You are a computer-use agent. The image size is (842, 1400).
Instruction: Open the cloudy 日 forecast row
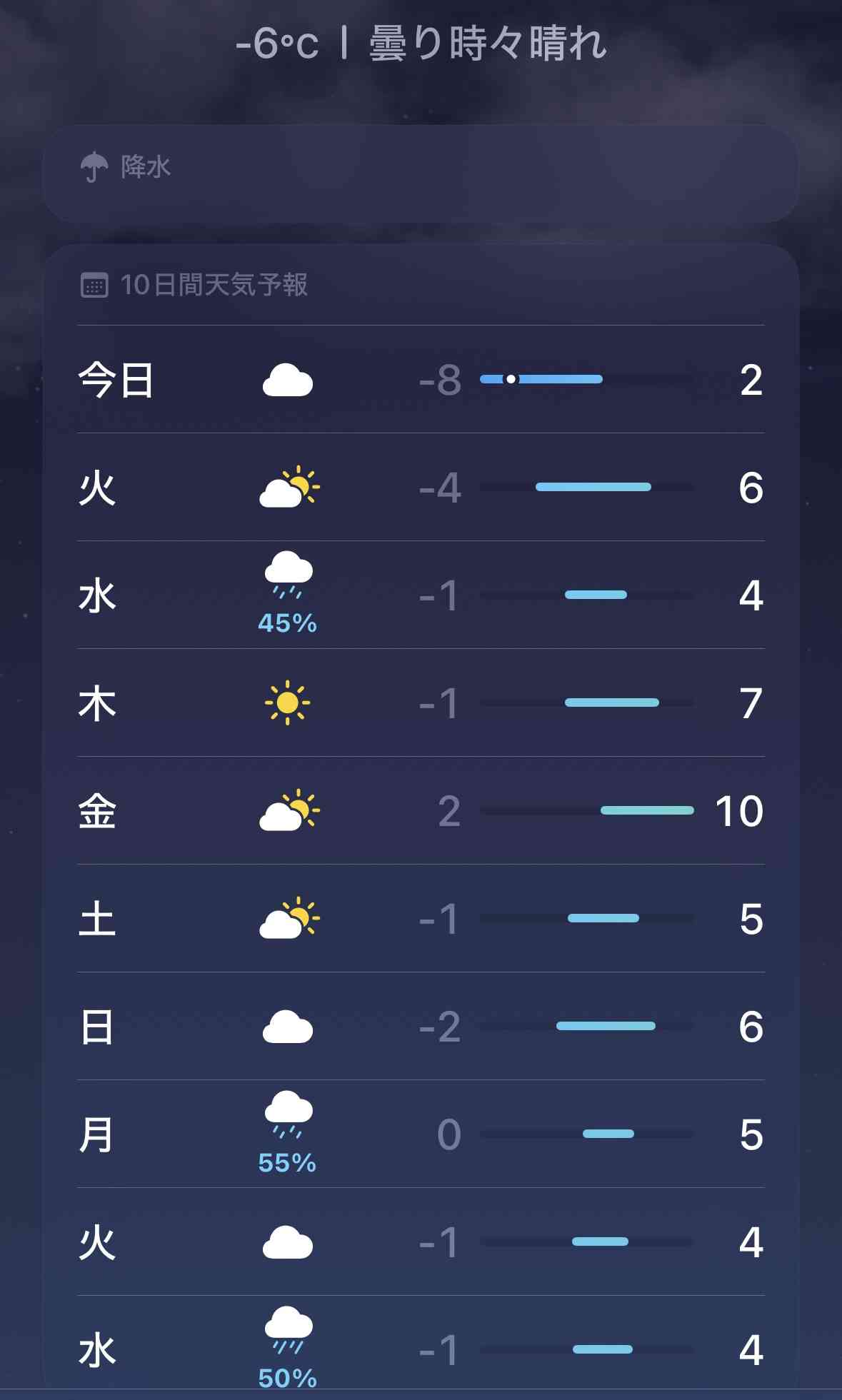tap(421, 1026)
